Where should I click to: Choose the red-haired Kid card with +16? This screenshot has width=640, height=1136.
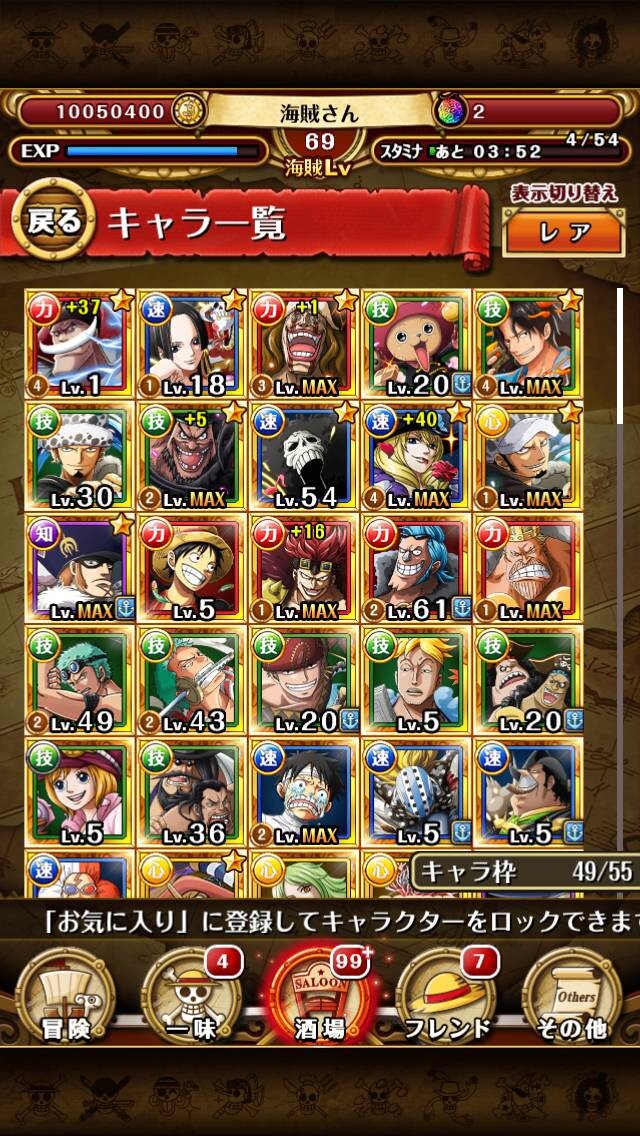point(304,568)
